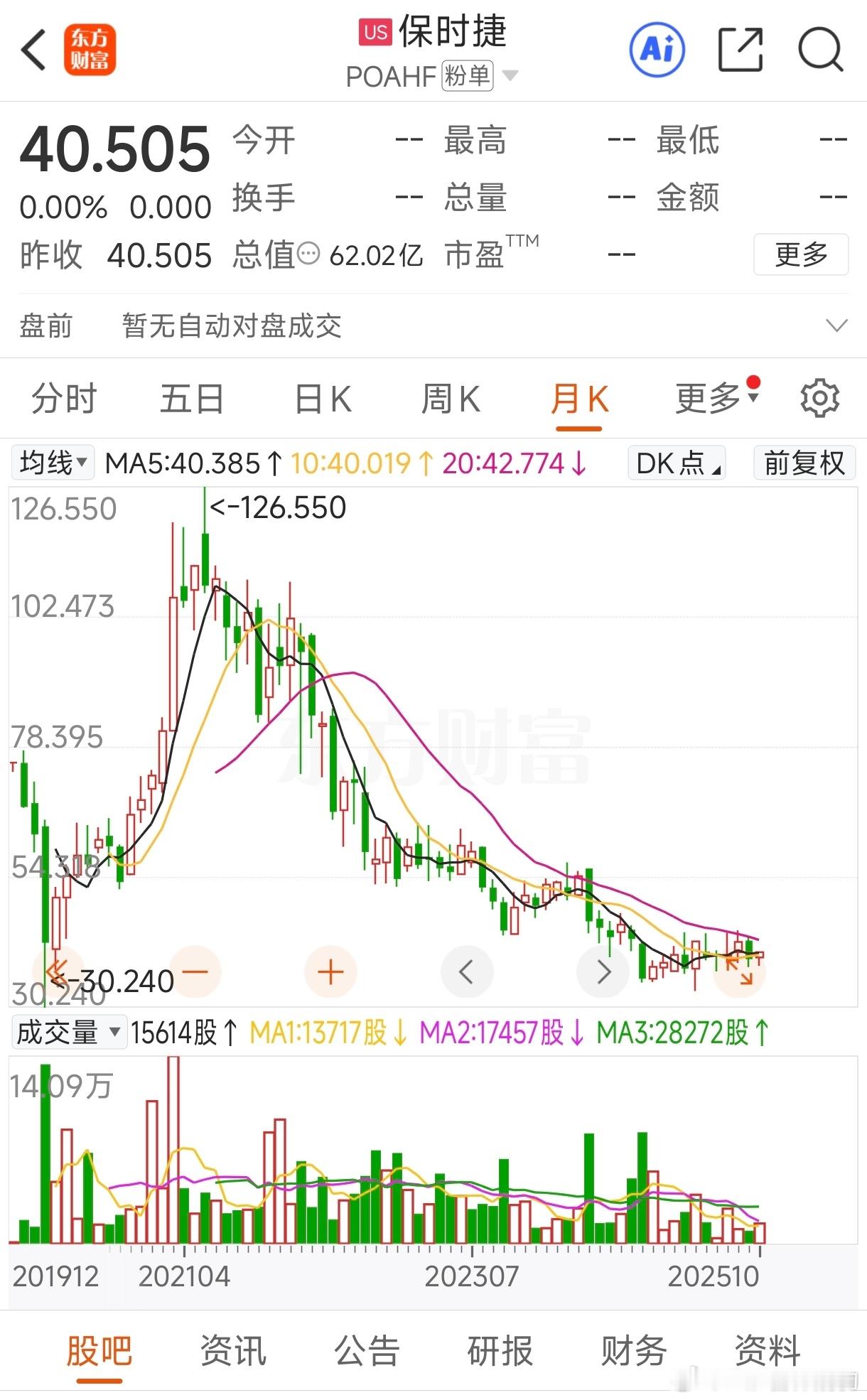867x1400 pixels.
Task: Open the search magnifier
Action: pos(820,50)
